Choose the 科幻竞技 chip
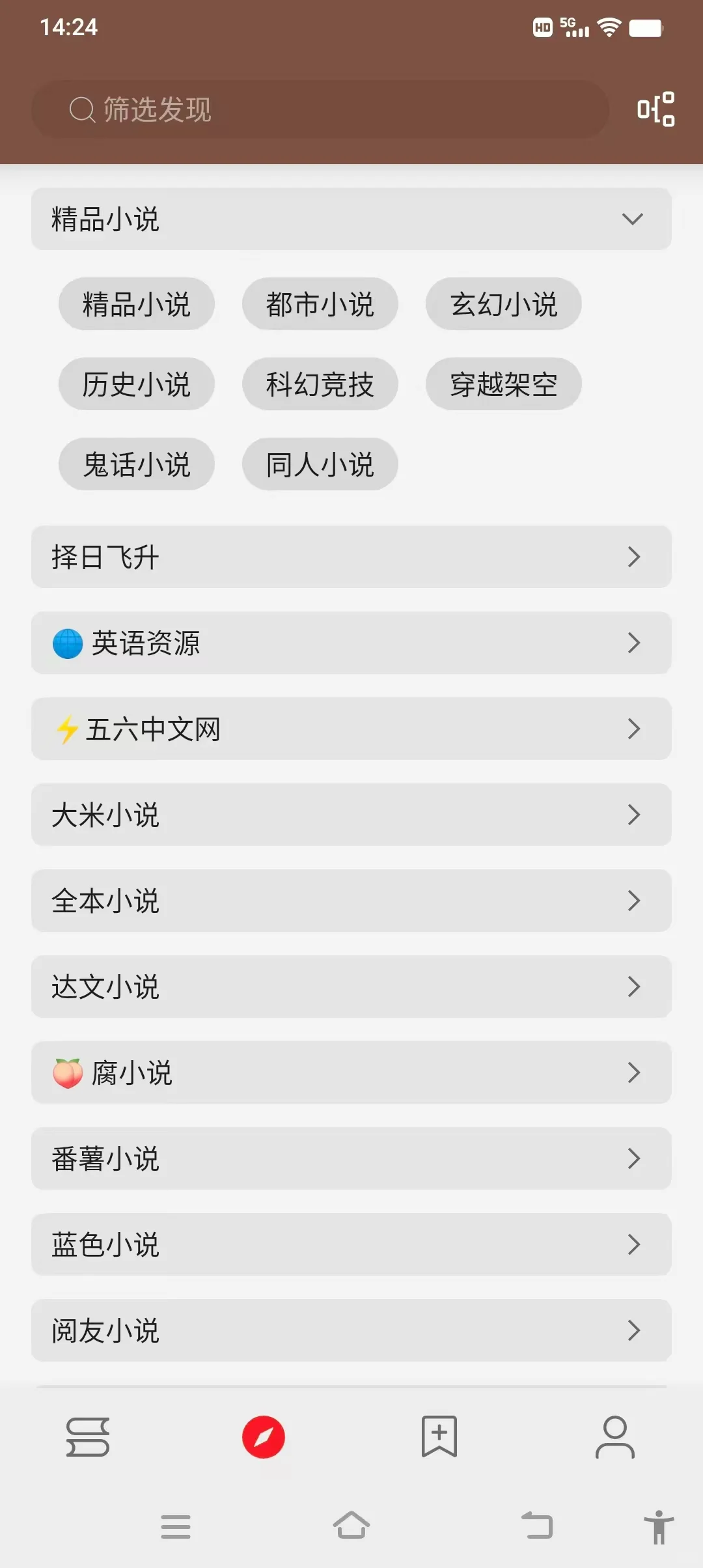703x1568 pixels. pyautogui.click(x=320, y=384)
